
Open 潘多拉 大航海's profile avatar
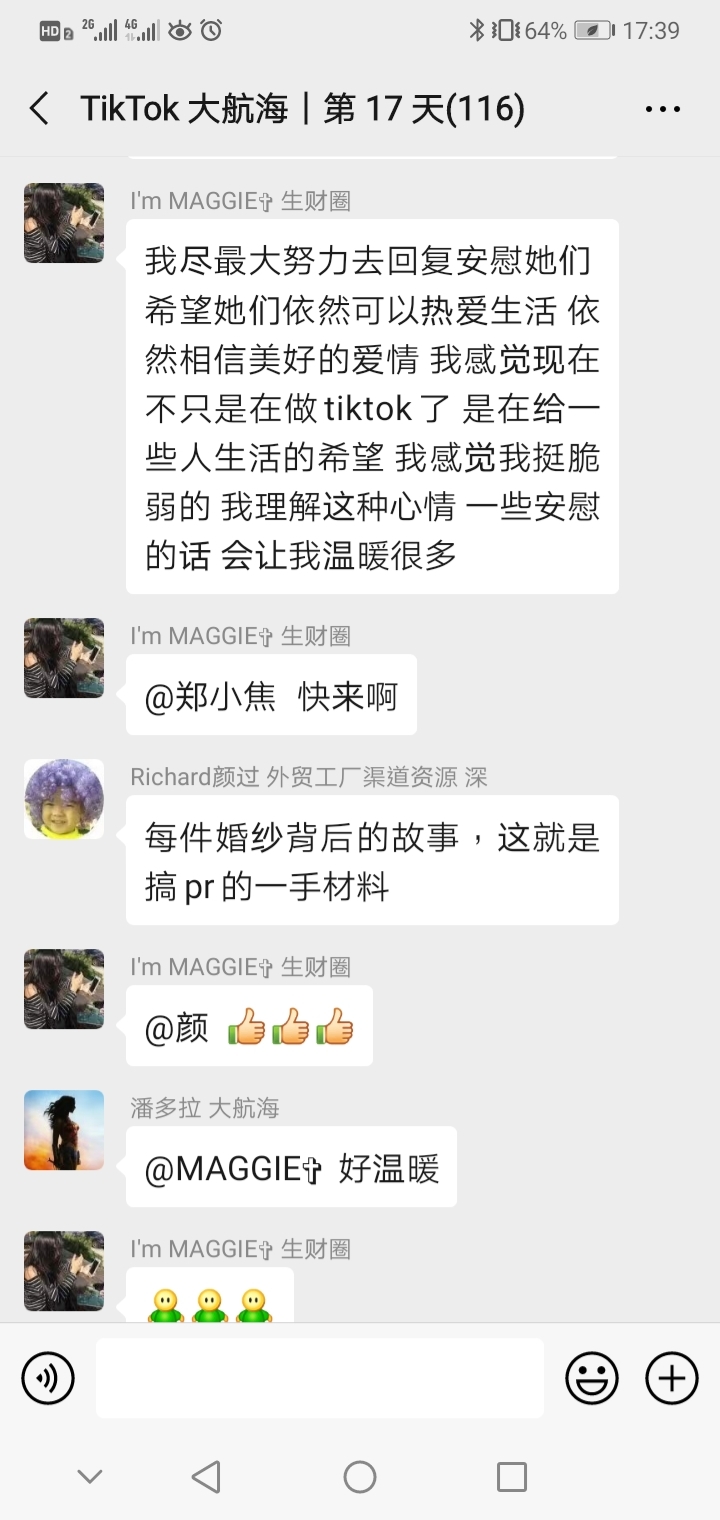pos(64,1130)
